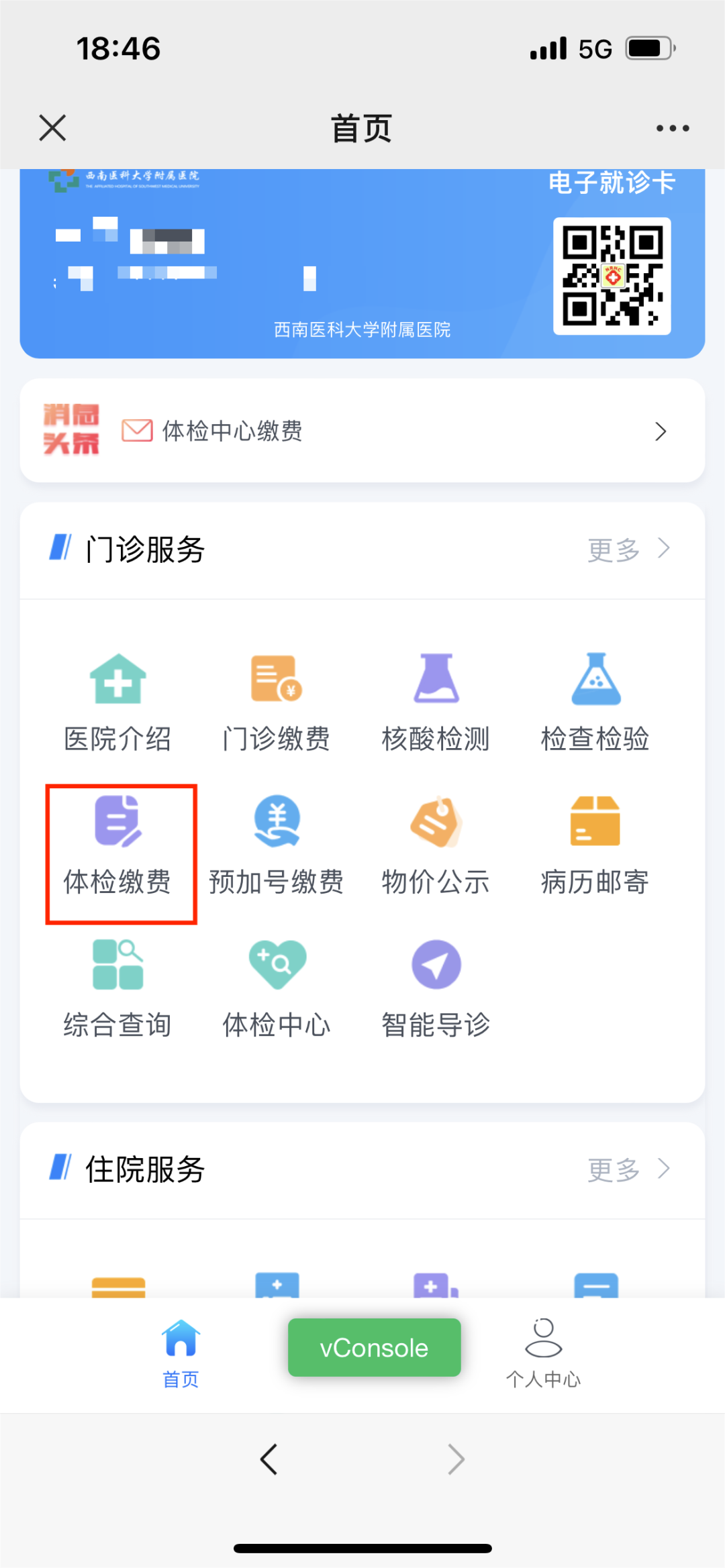Viewport: 725px width, 1568px height.
Task: Open the 体检中心缴费 message notice
Action: pos(362,431)
